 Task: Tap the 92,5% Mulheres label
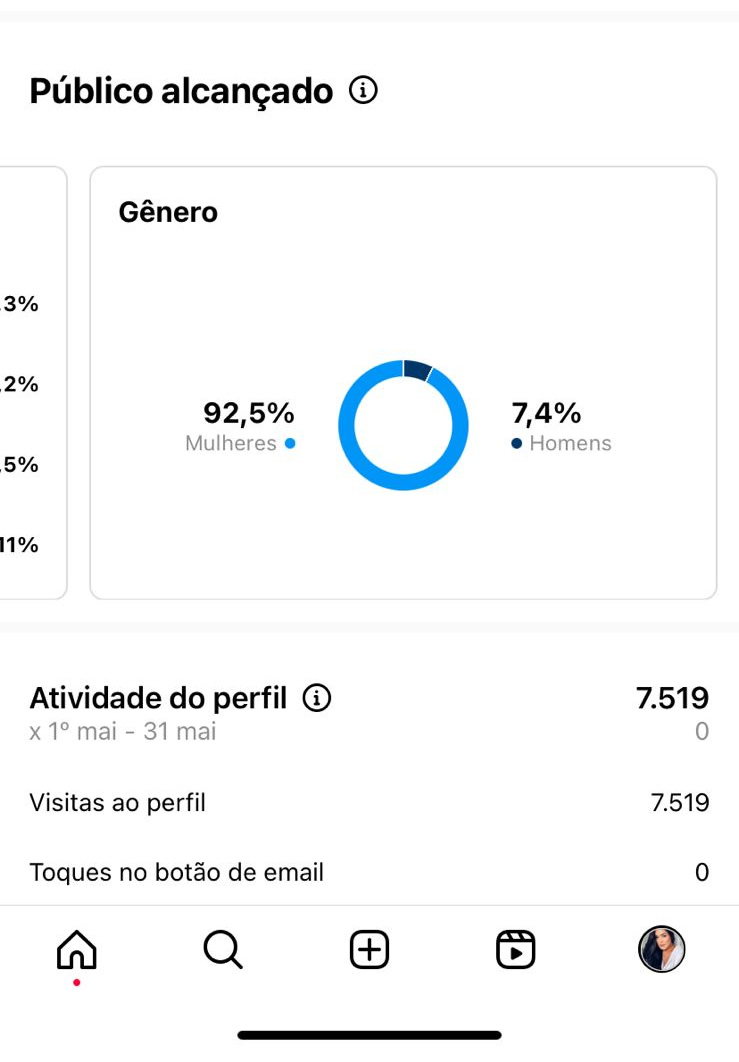[x=249, y=412]
